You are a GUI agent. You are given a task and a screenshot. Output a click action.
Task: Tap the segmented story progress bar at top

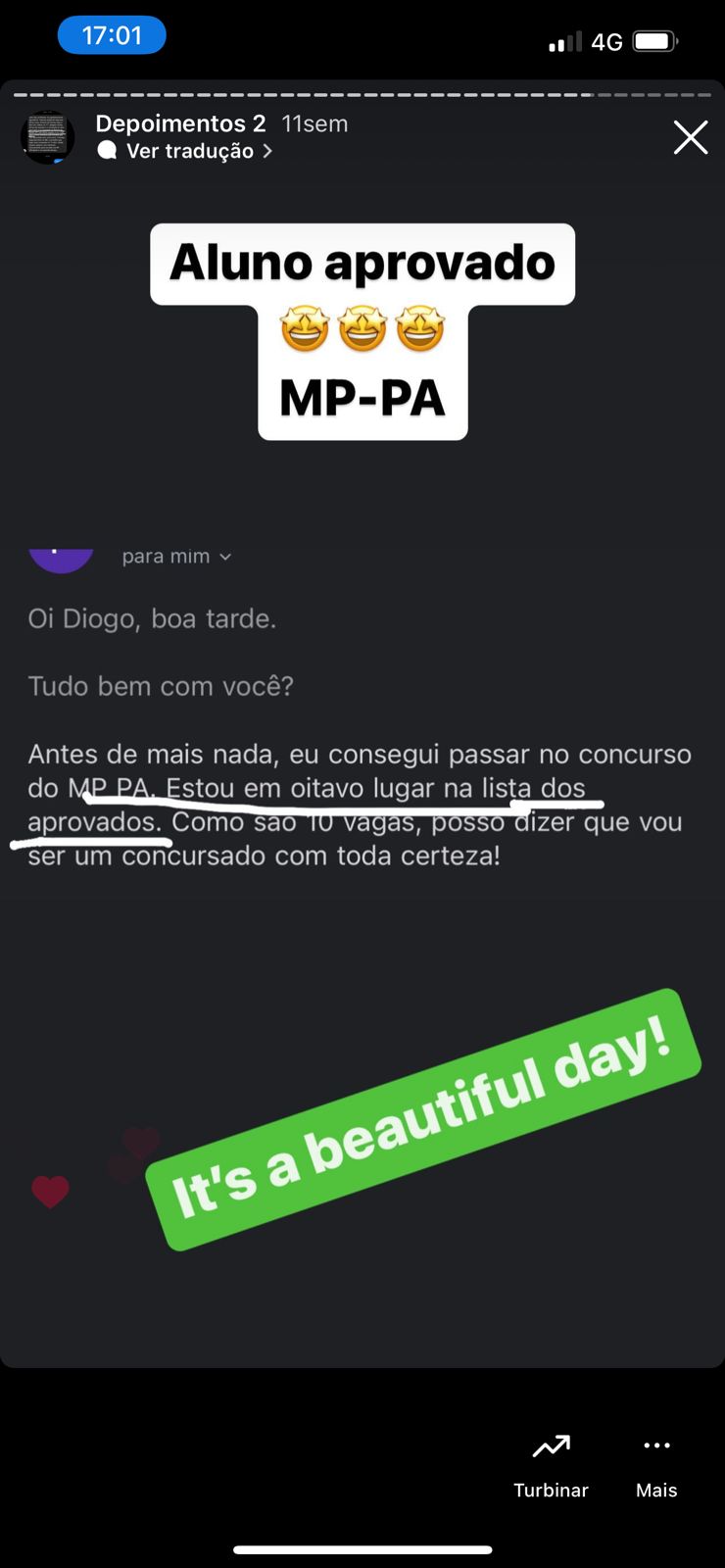(362, 95)
